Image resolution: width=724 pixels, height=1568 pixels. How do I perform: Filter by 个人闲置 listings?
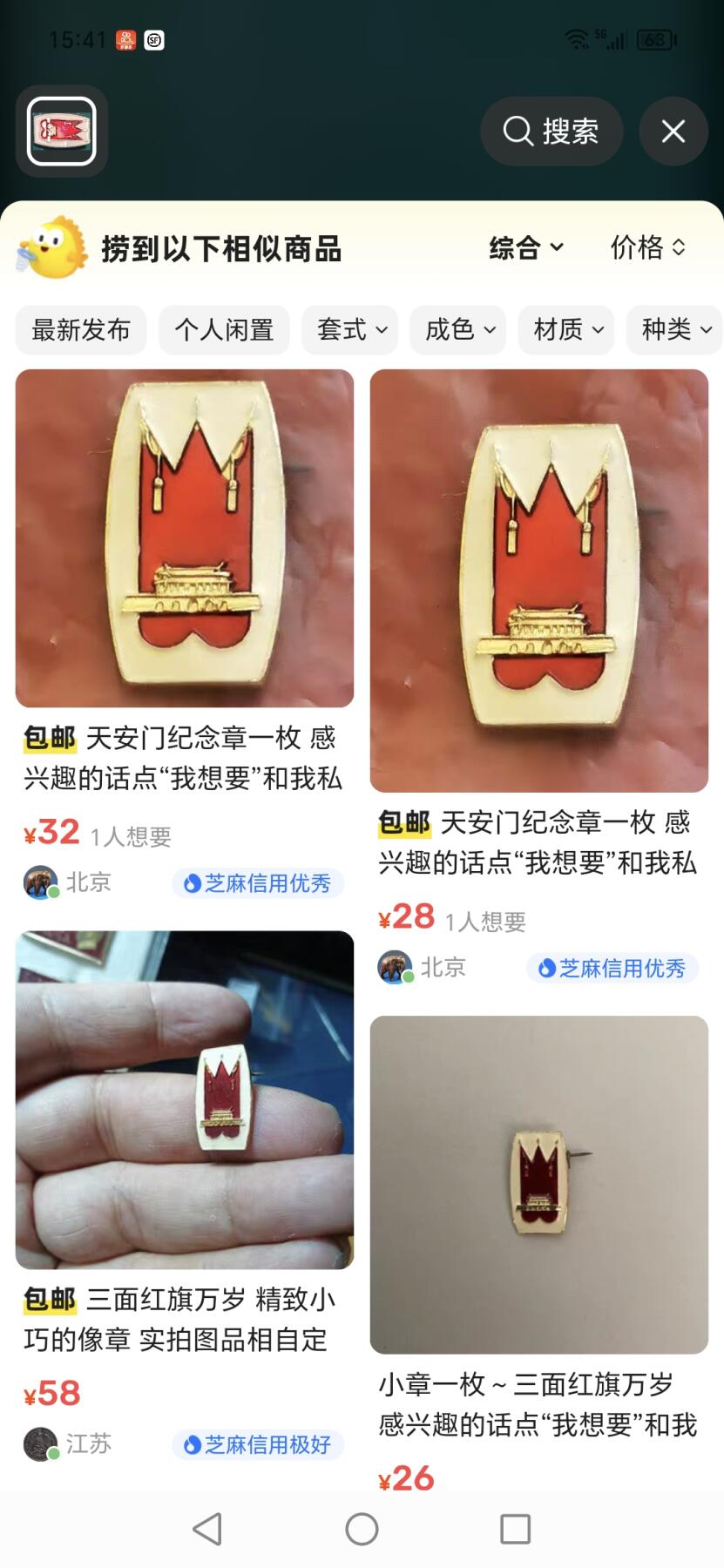coord(224,329)
